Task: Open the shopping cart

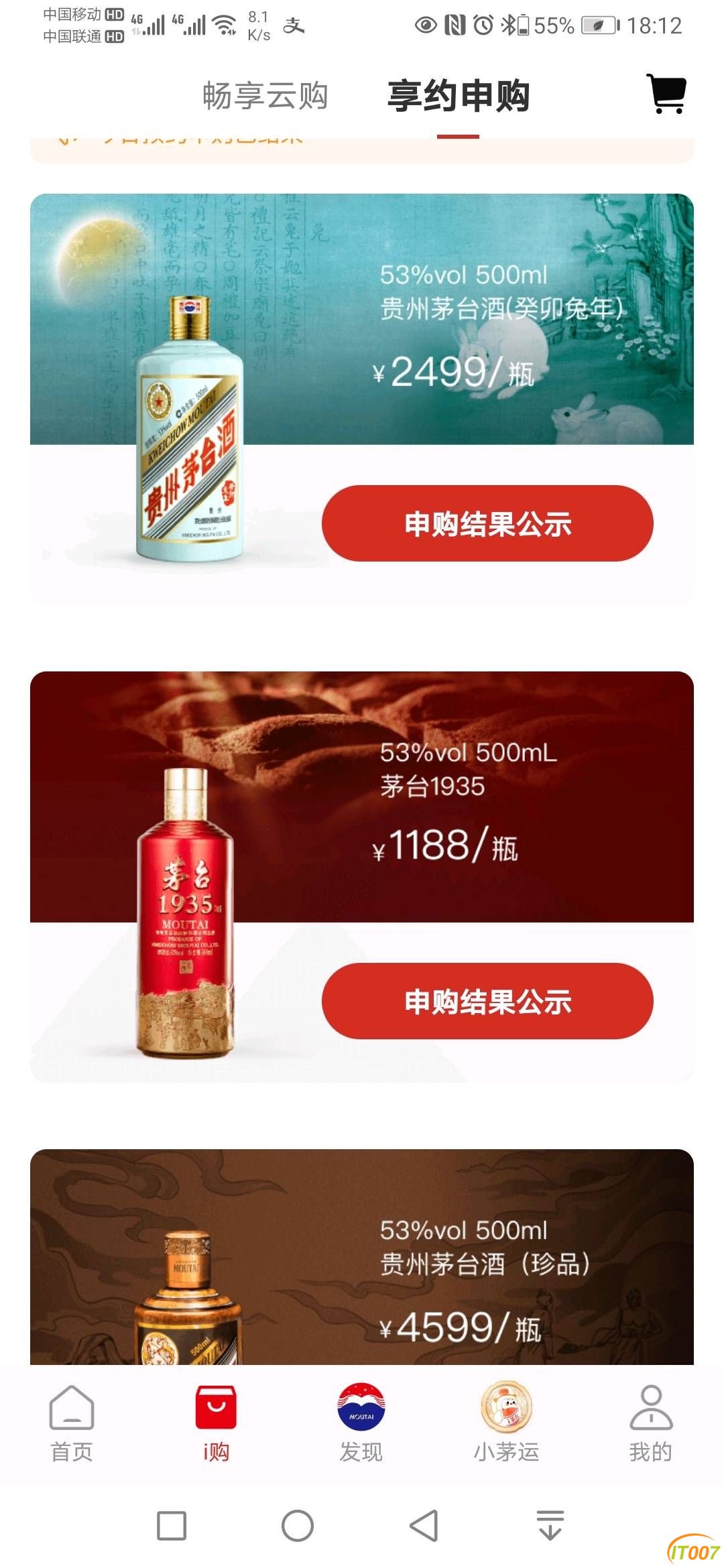Action: 666,94
